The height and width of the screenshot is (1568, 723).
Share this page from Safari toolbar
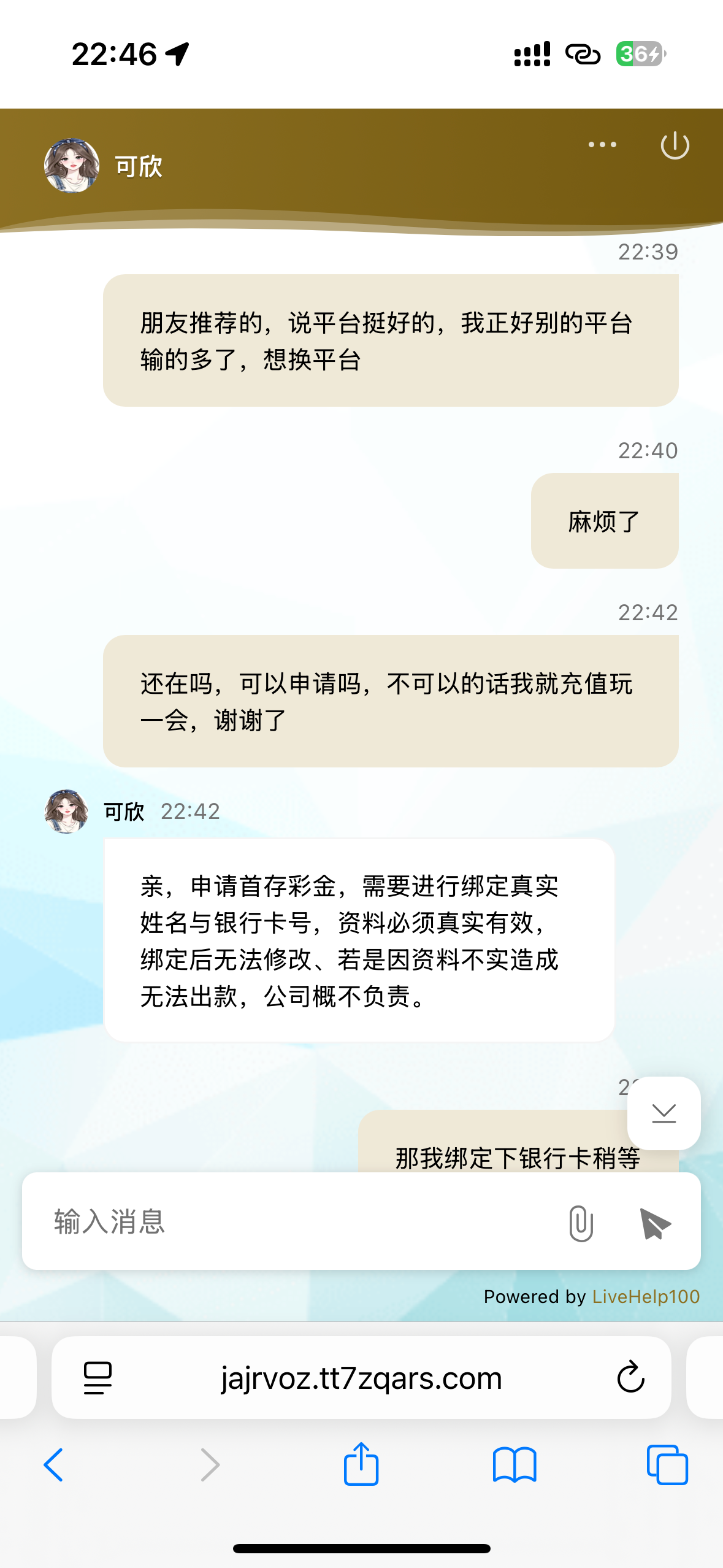(x=361, y=1464)
